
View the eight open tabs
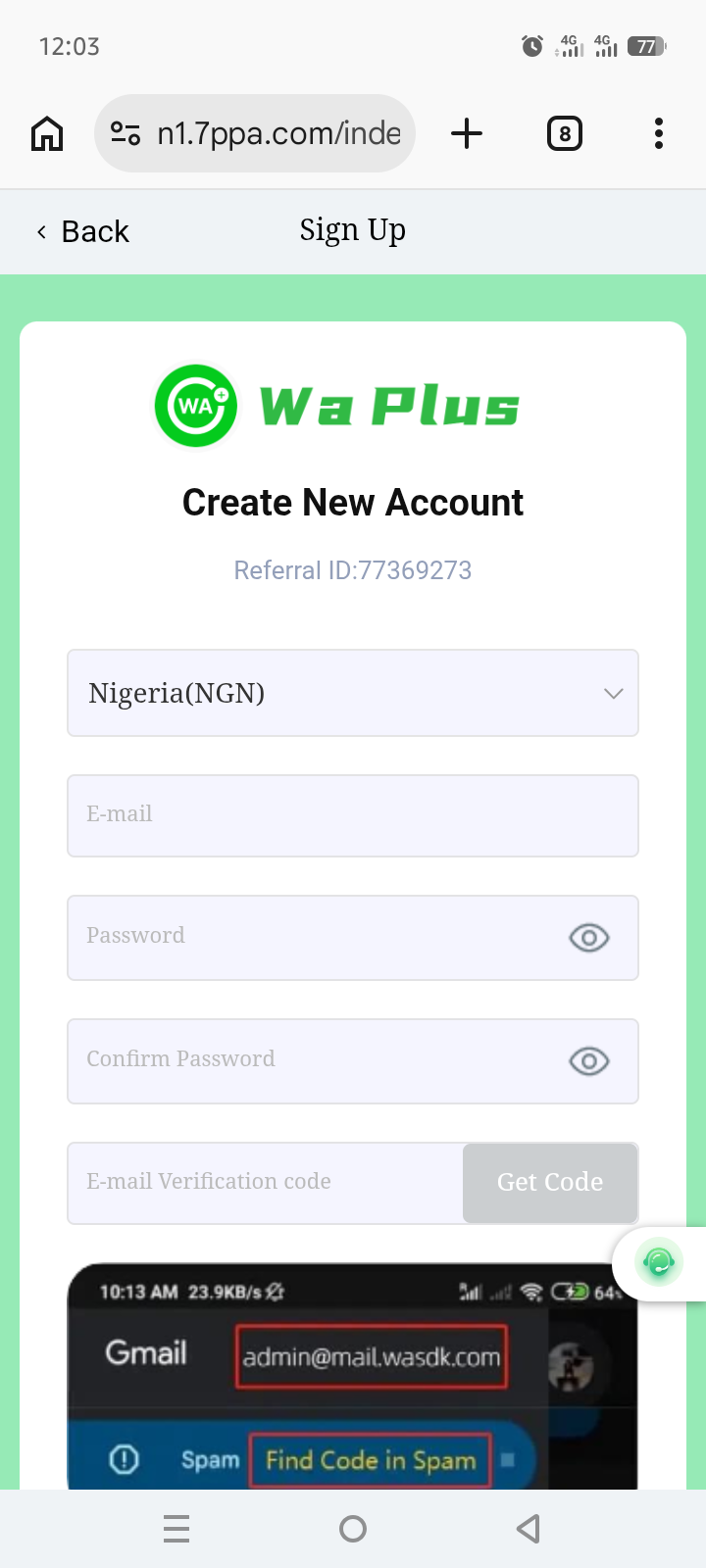click(x=564, y=133)
